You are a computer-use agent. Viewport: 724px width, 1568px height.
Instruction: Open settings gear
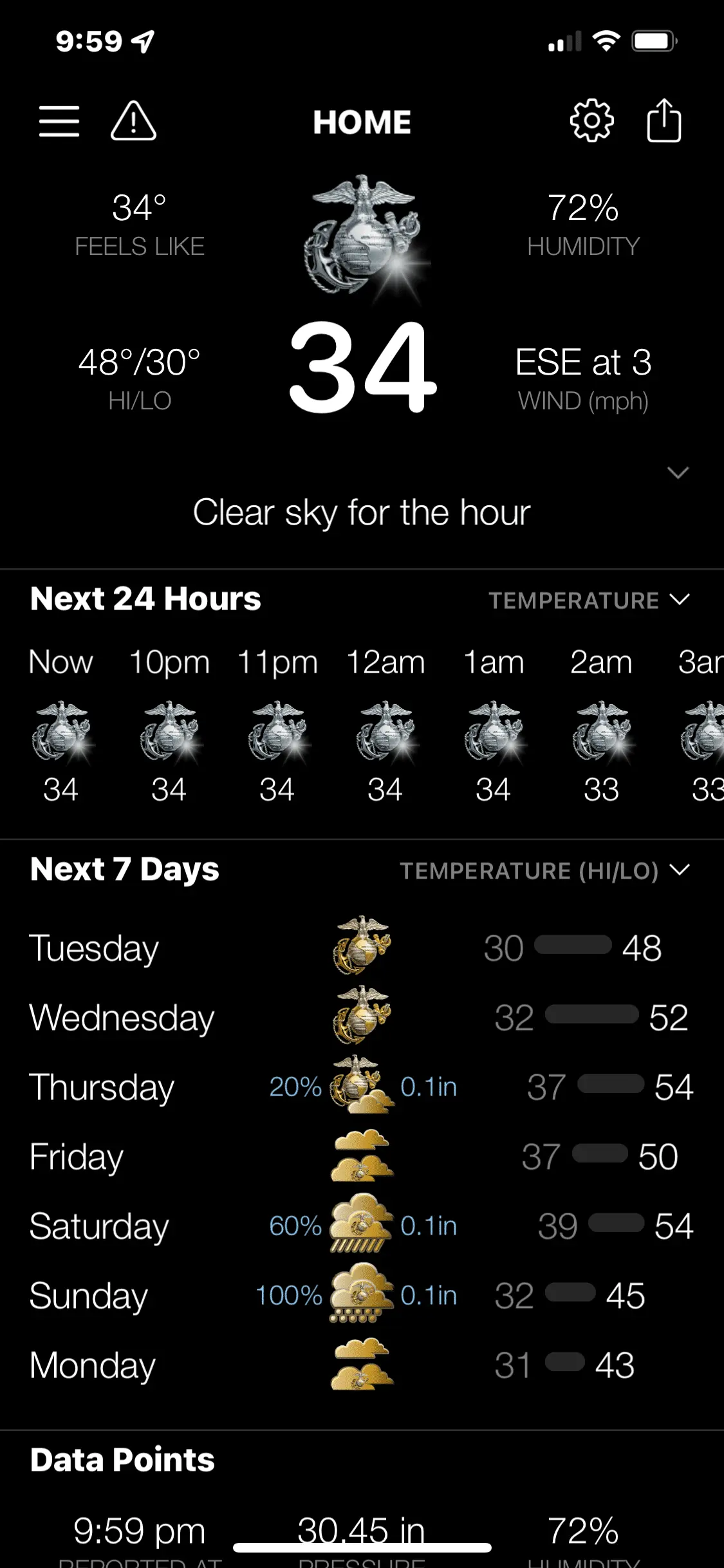coord(591,121)
